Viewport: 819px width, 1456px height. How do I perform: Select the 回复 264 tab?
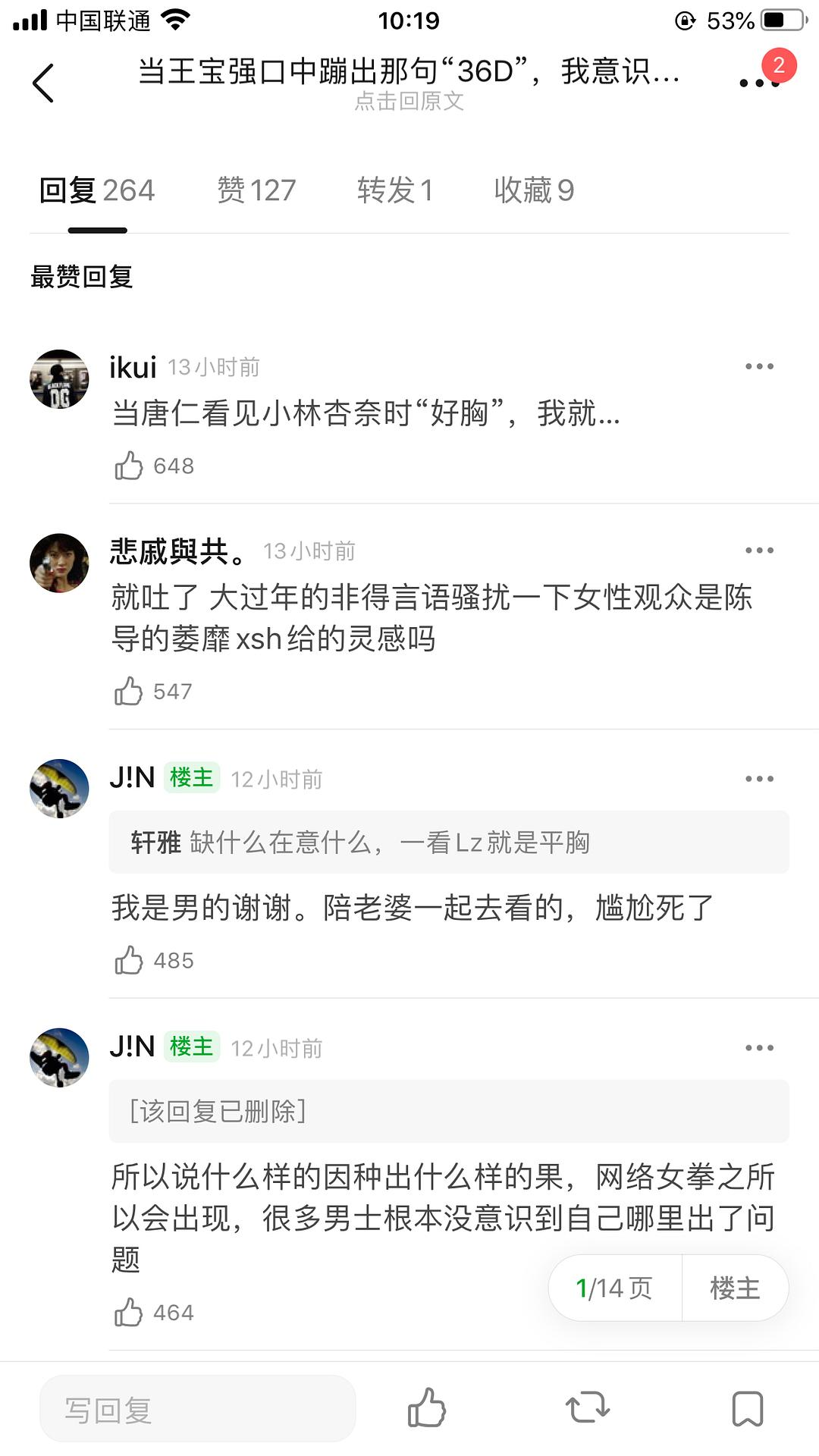click(96, 190)
